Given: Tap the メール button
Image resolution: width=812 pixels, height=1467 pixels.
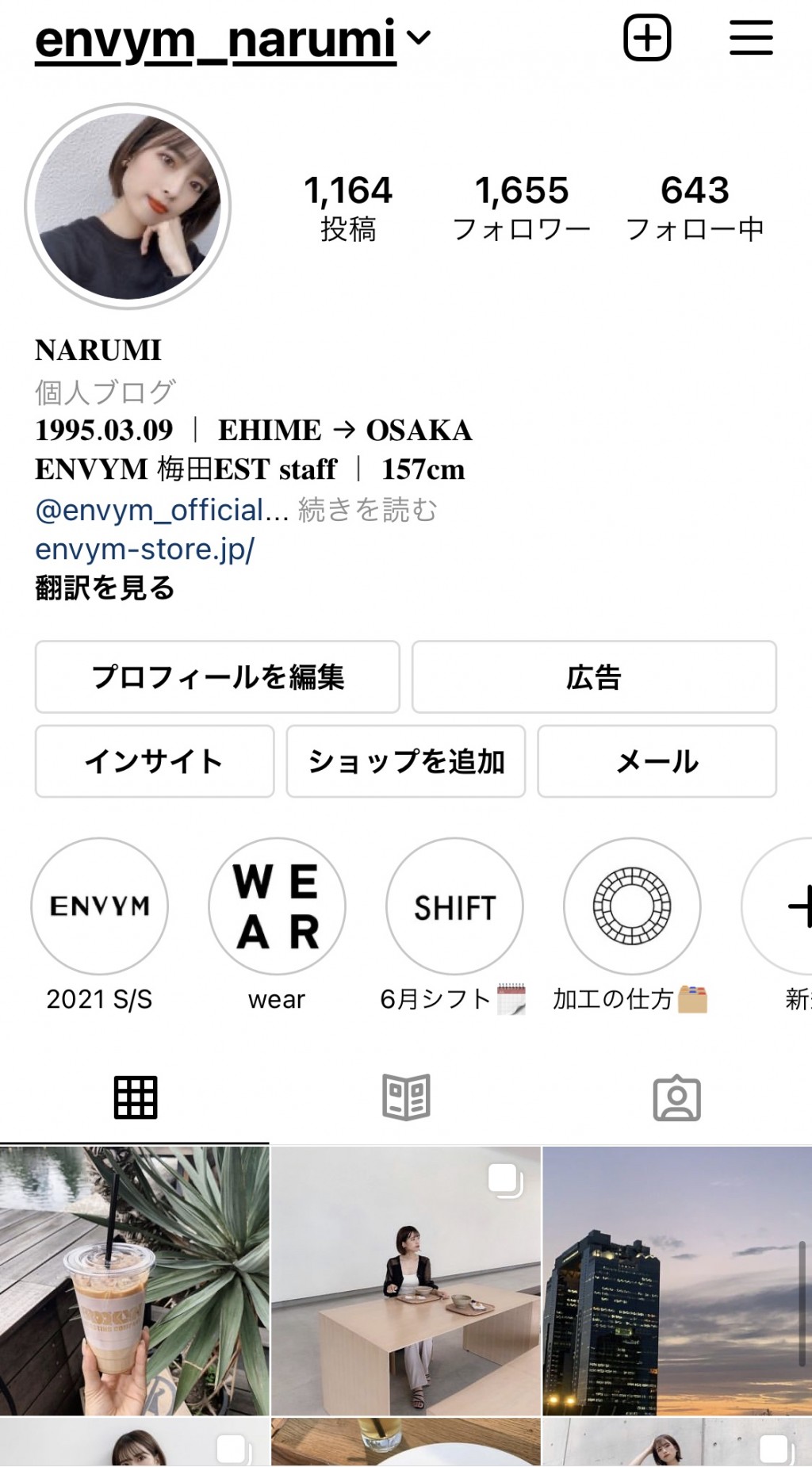Looking at the screenshot, I should pos(657,761).
